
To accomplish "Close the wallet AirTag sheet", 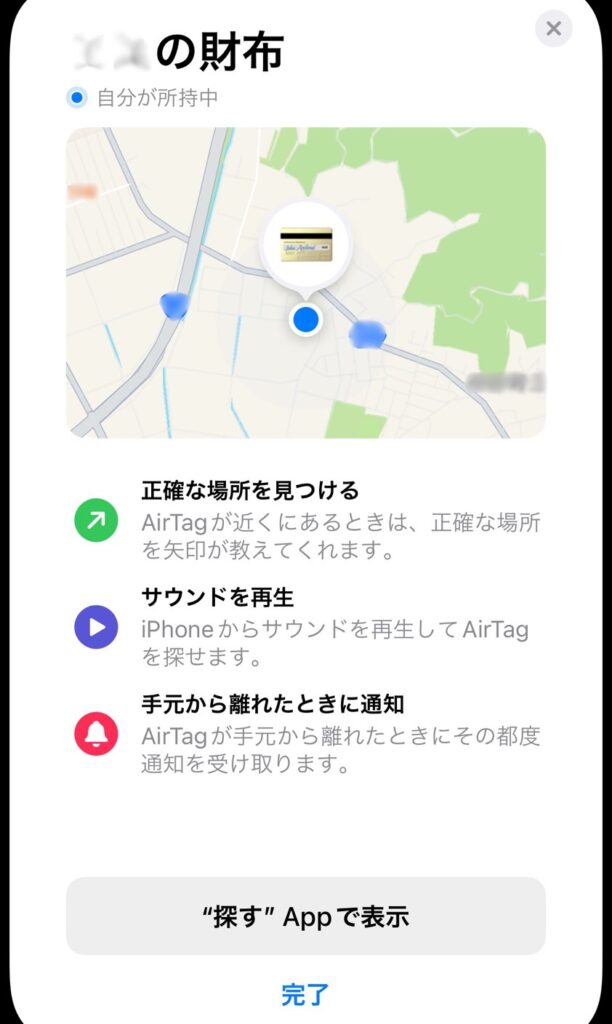I will (x=554, y=27).
